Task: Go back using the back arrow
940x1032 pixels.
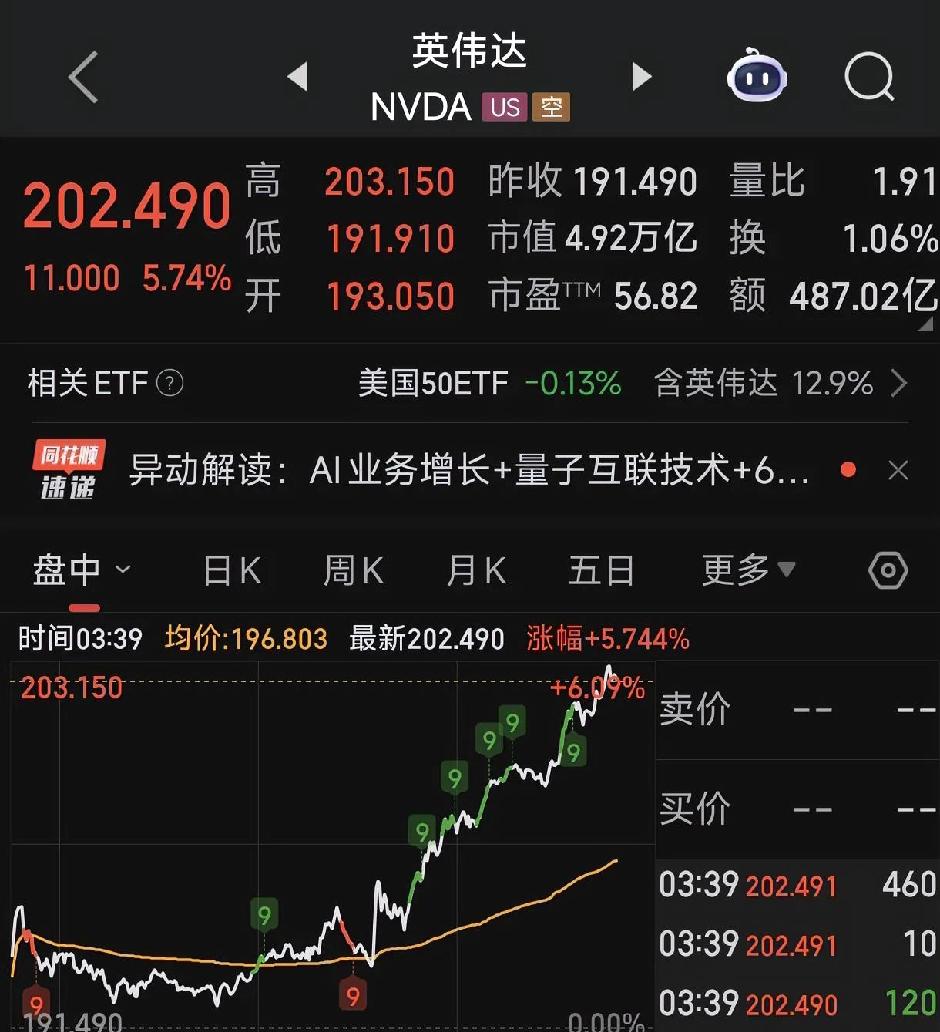Action: (82, 75)
